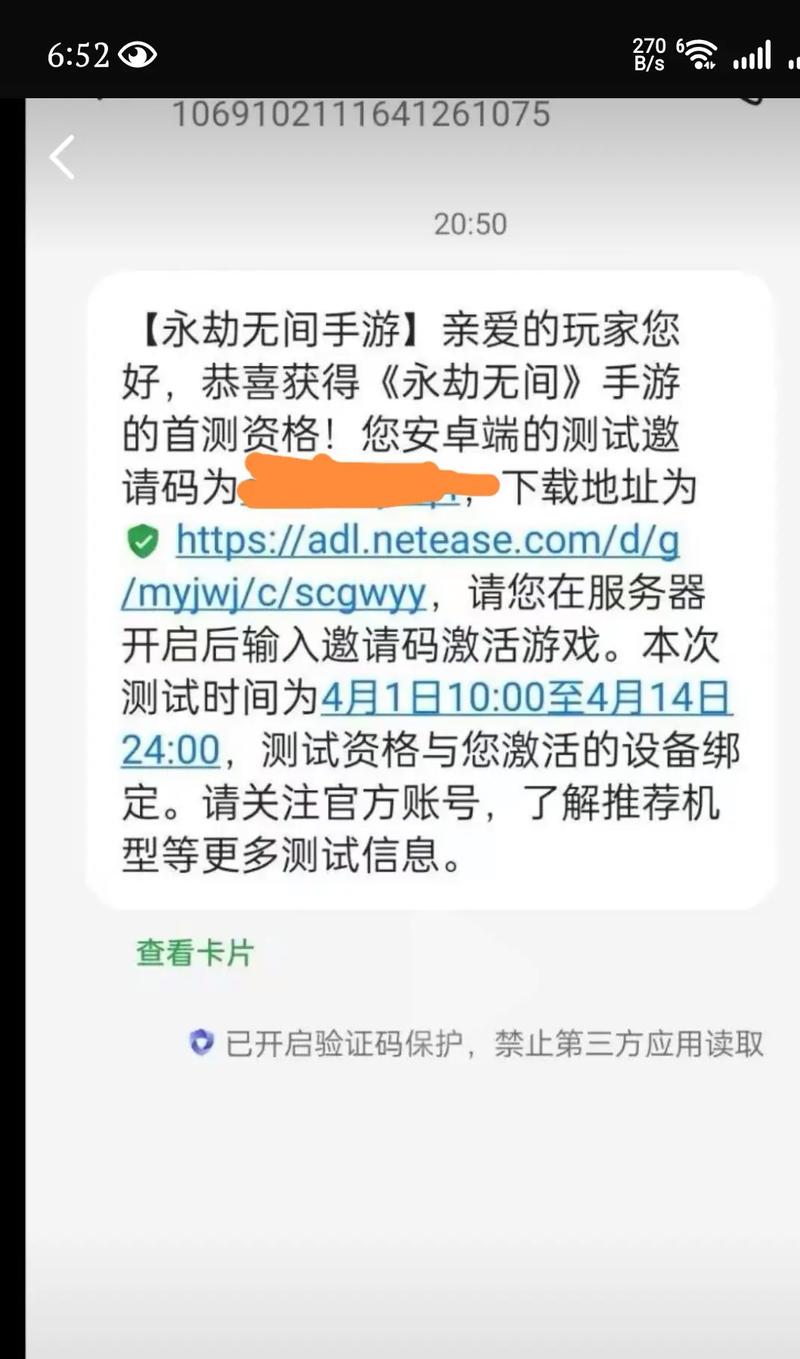Screen dimensions: 800x1359
Task: Tap the cellular signal bars icon
Action: pos(754,52)
